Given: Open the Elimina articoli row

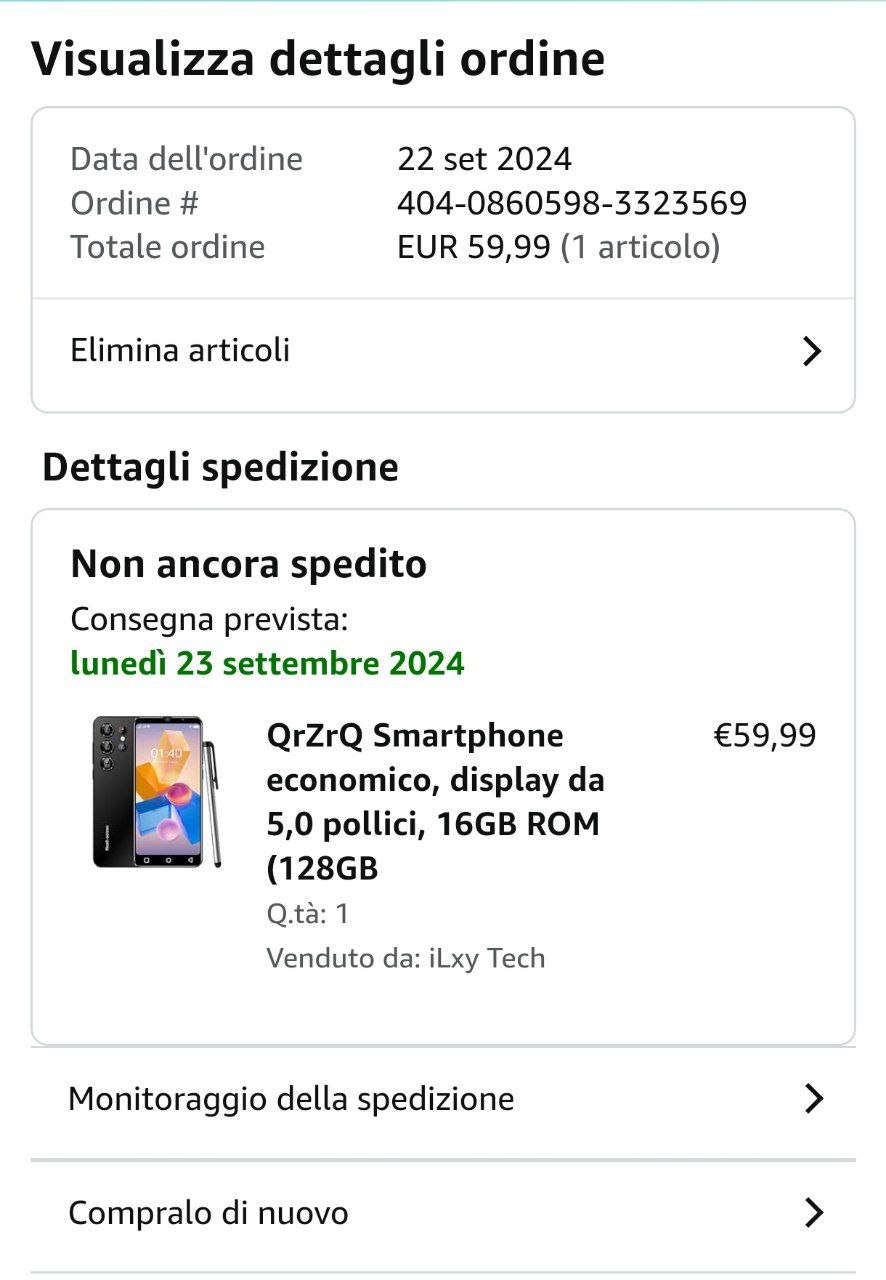Looking at the screenshot, I should pos(443,351).
